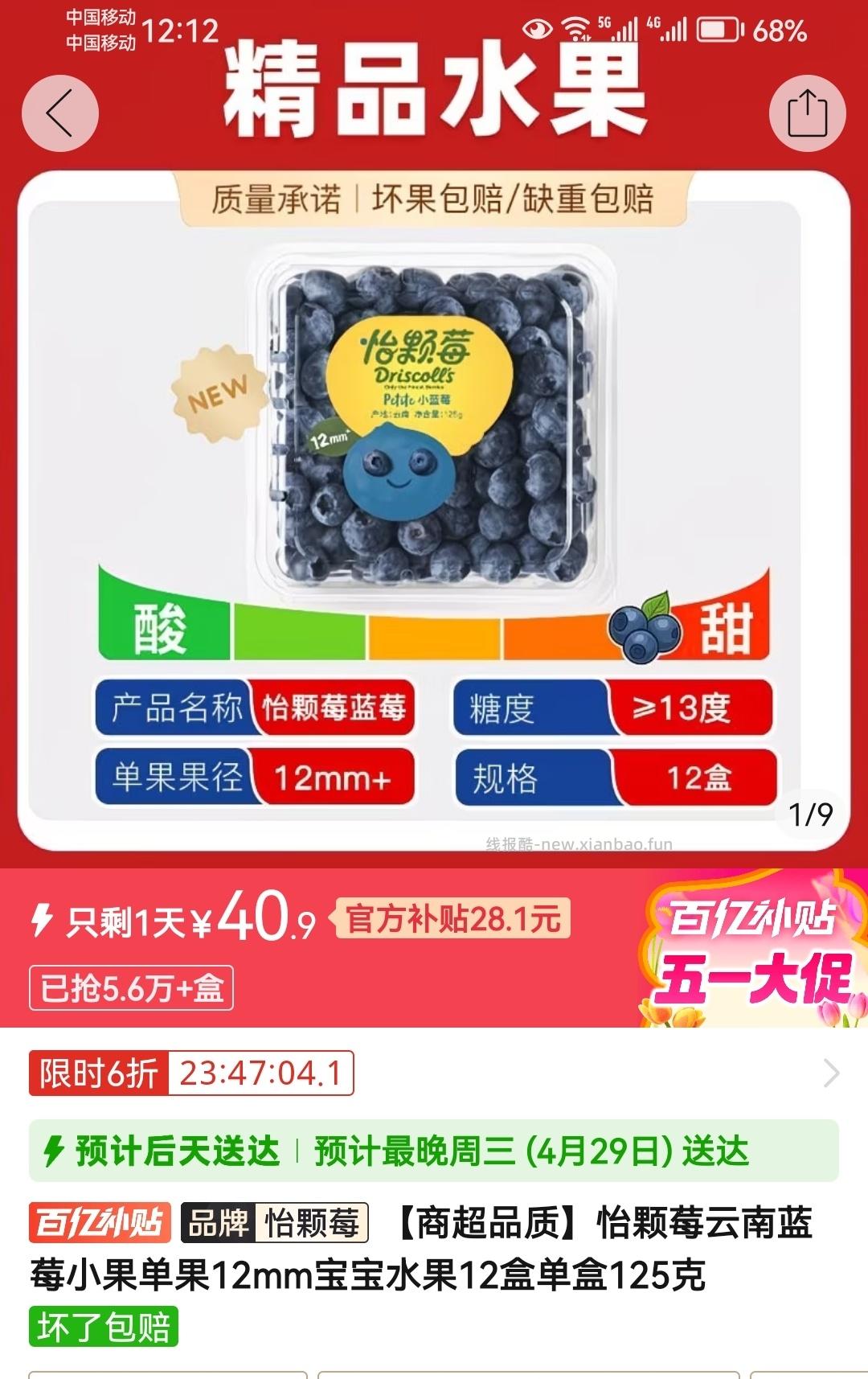868x1379 pixels.
Task: Go back using the arrow icon
Action: 60,113
